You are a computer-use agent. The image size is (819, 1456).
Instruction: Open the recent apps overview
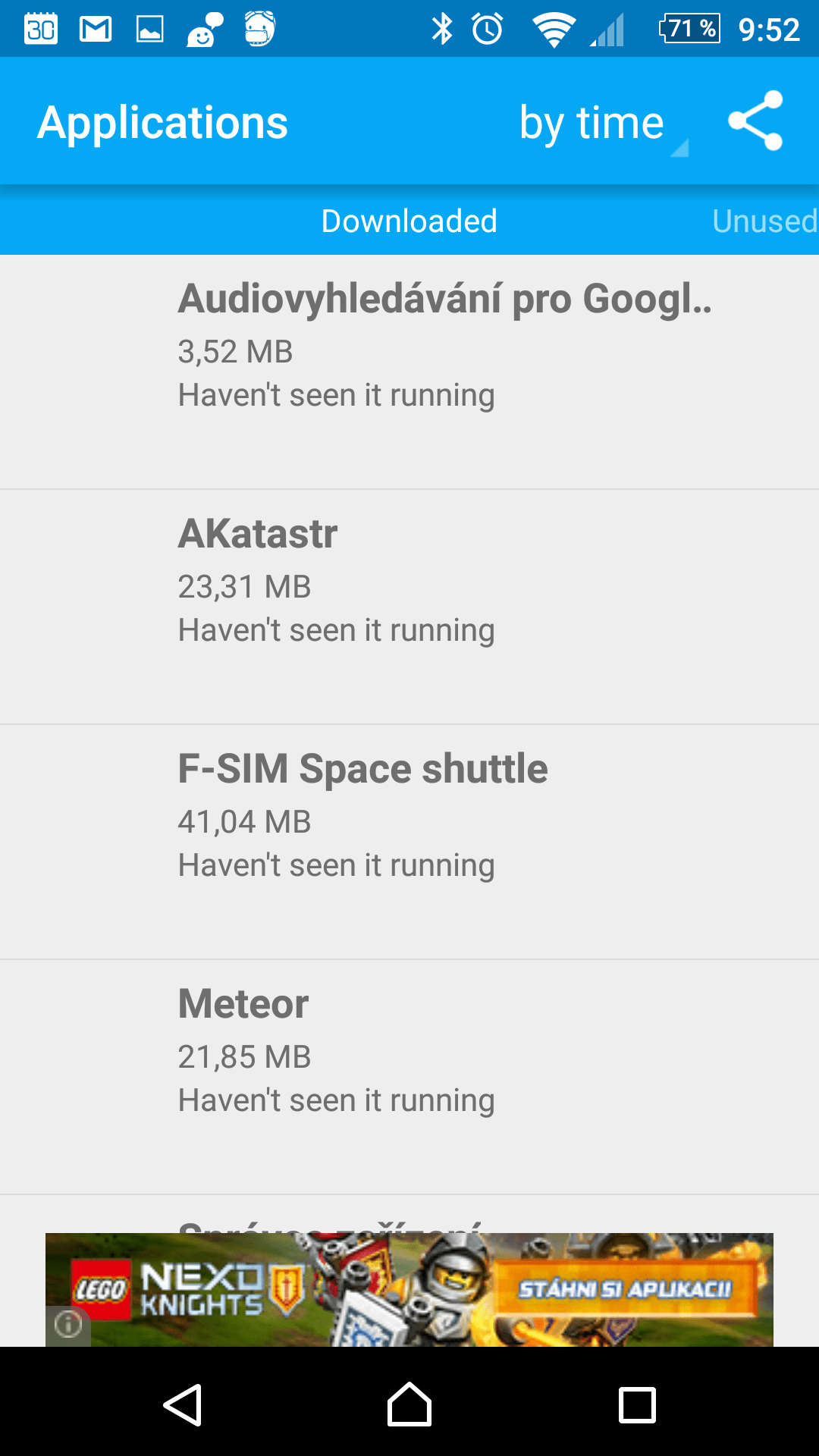637,1405
